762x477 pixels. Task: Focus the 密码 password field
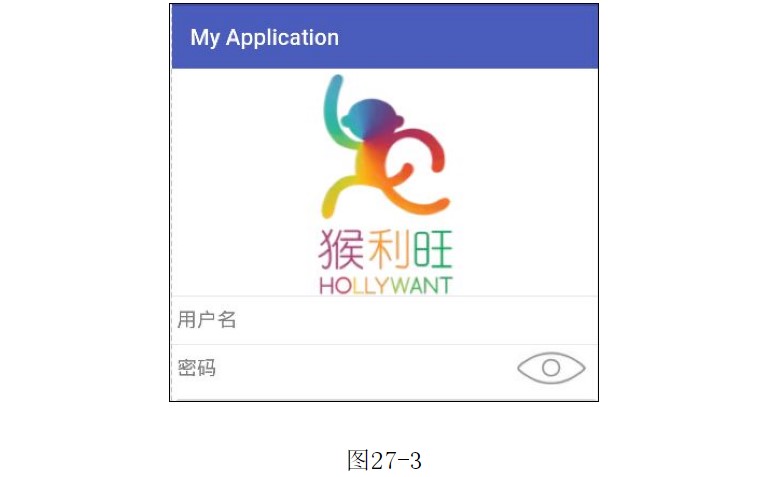point(340,368)
